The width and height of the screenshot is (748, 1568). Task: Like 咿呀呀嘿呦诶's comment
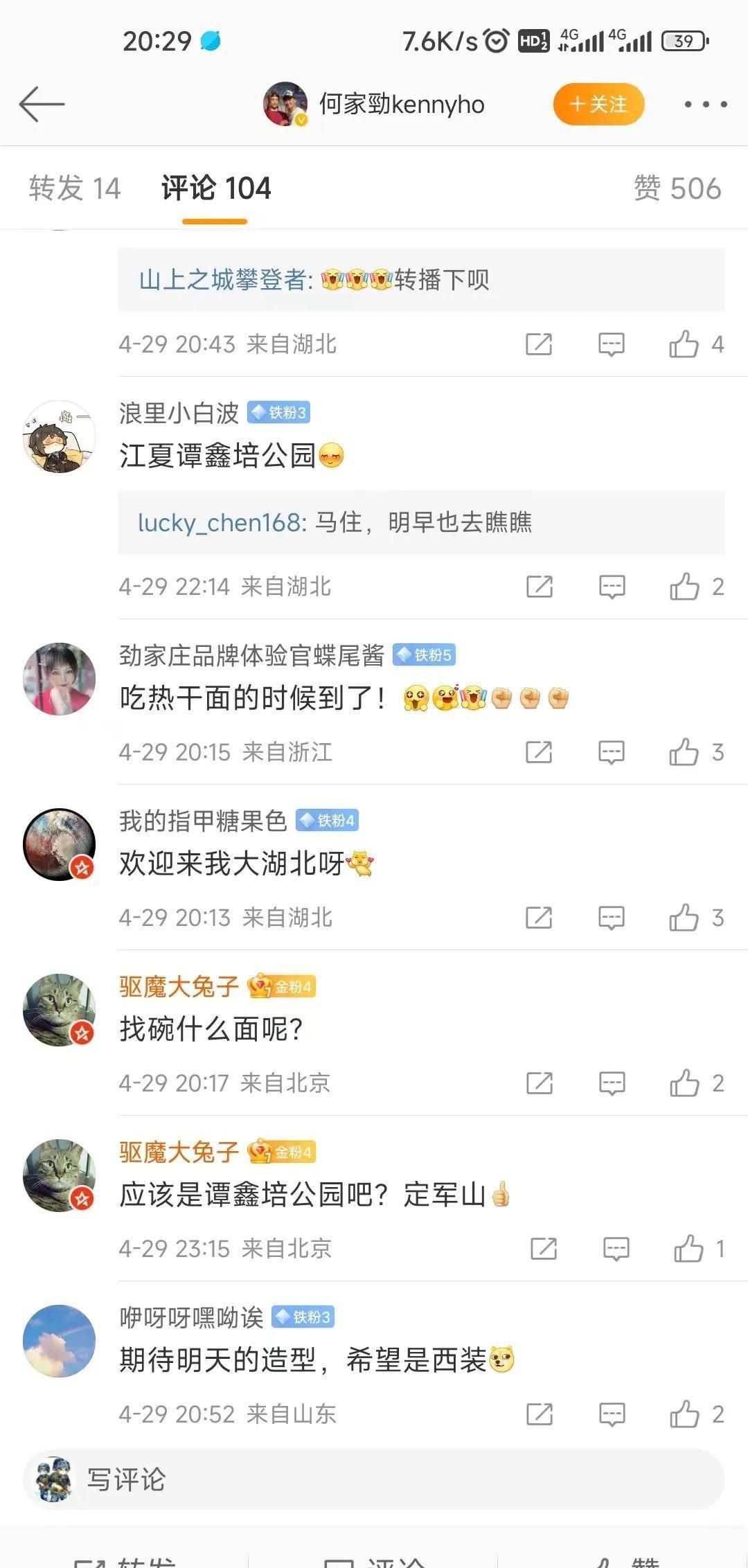coord(684,1414)
